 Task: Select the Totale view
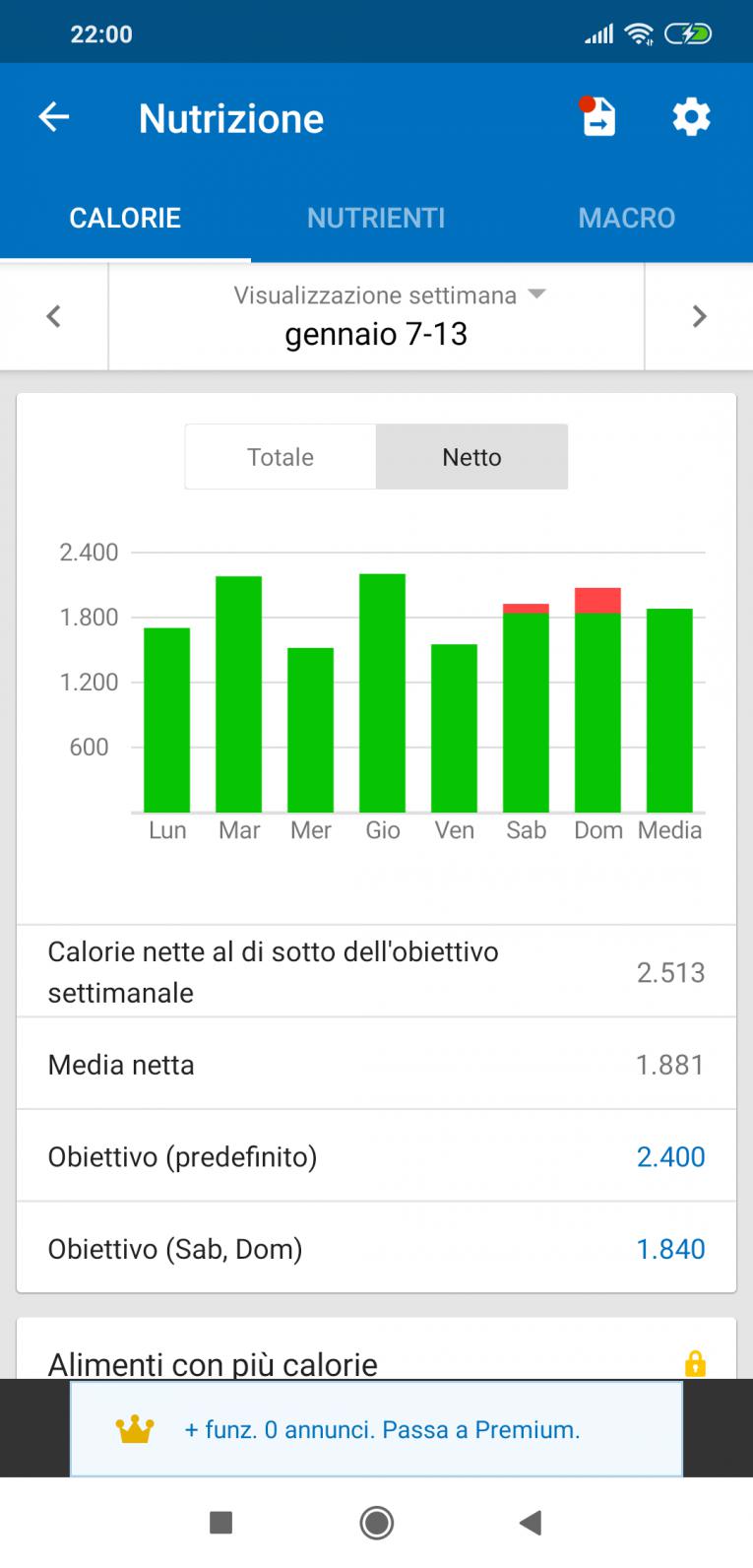point(281,457)
